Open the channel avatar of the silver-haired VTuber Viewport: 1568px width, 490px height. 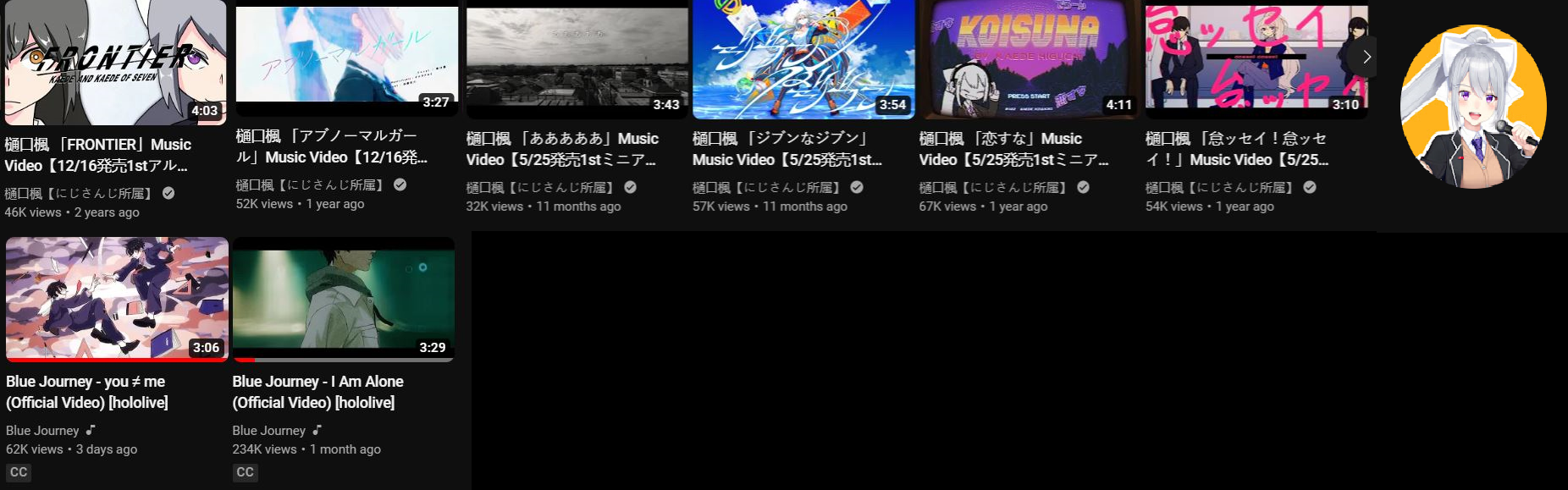[x=1473, y=107]
